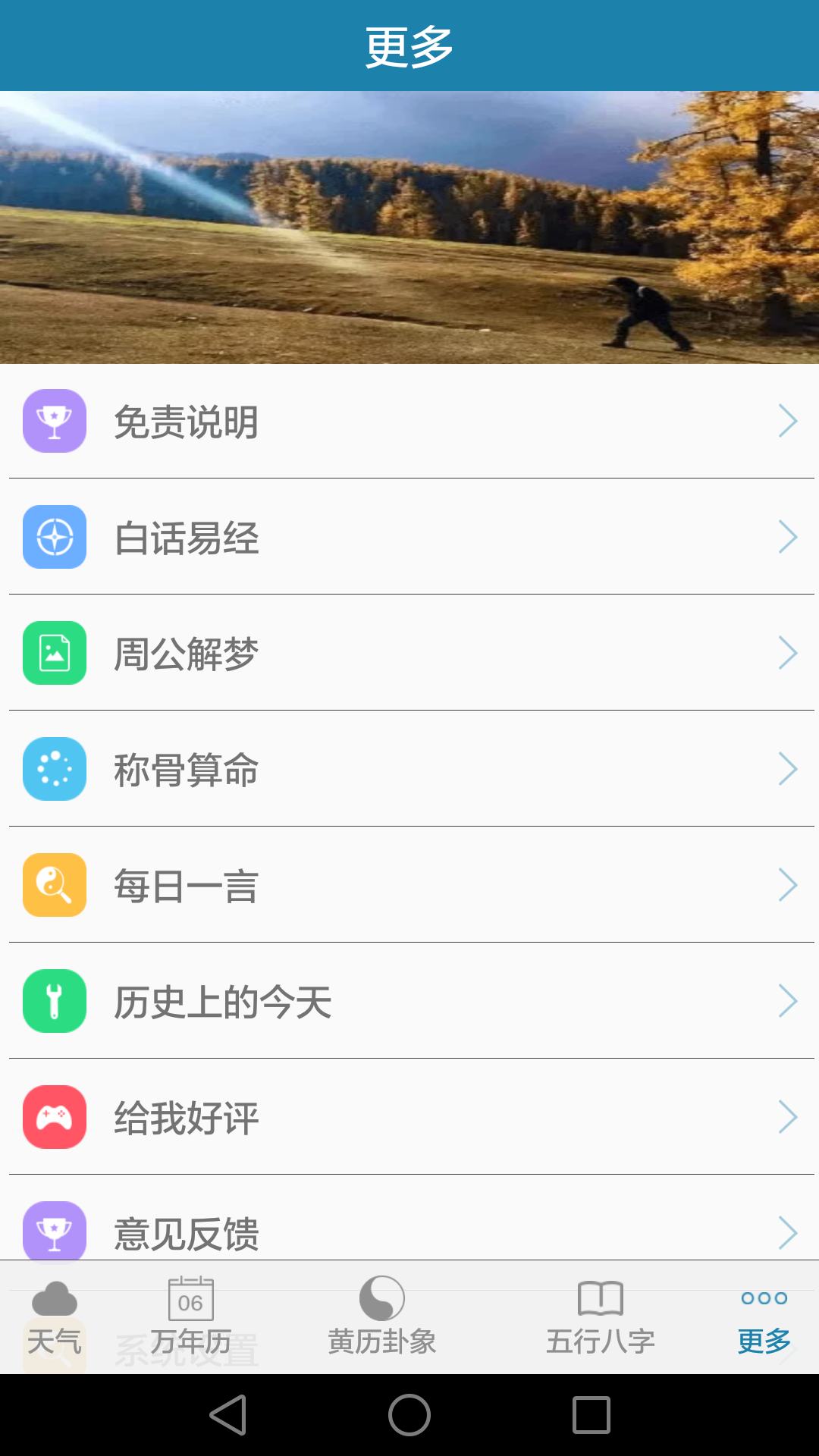Expand the 免责说明 entry via its chevron
This screenshot has width=819, height=1456.
(787, 422)
